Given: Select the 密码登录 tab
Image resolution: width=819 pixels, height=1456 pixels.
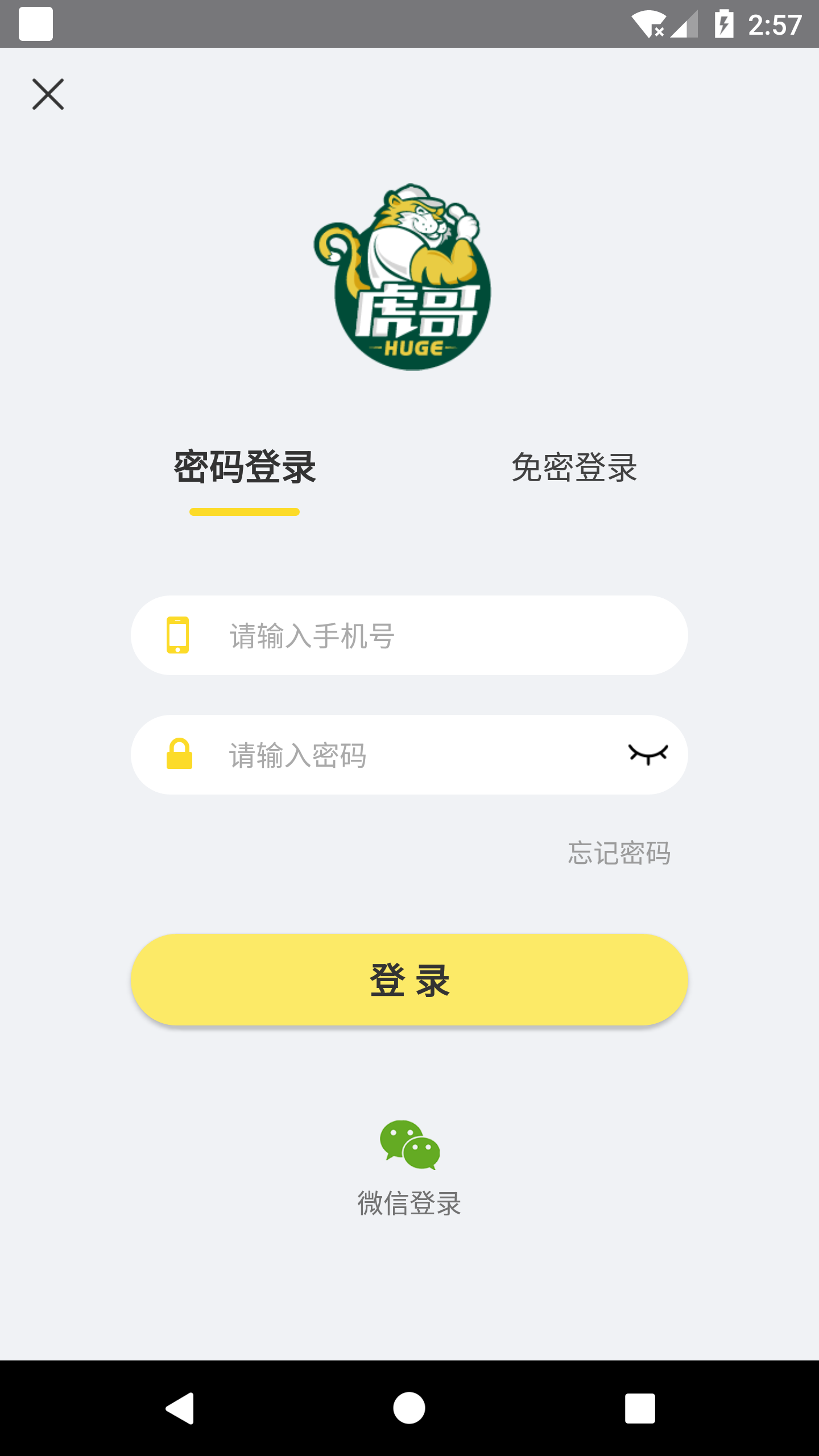Looking at the screenshot, I should pyautogui.click(x=246, y=468).
